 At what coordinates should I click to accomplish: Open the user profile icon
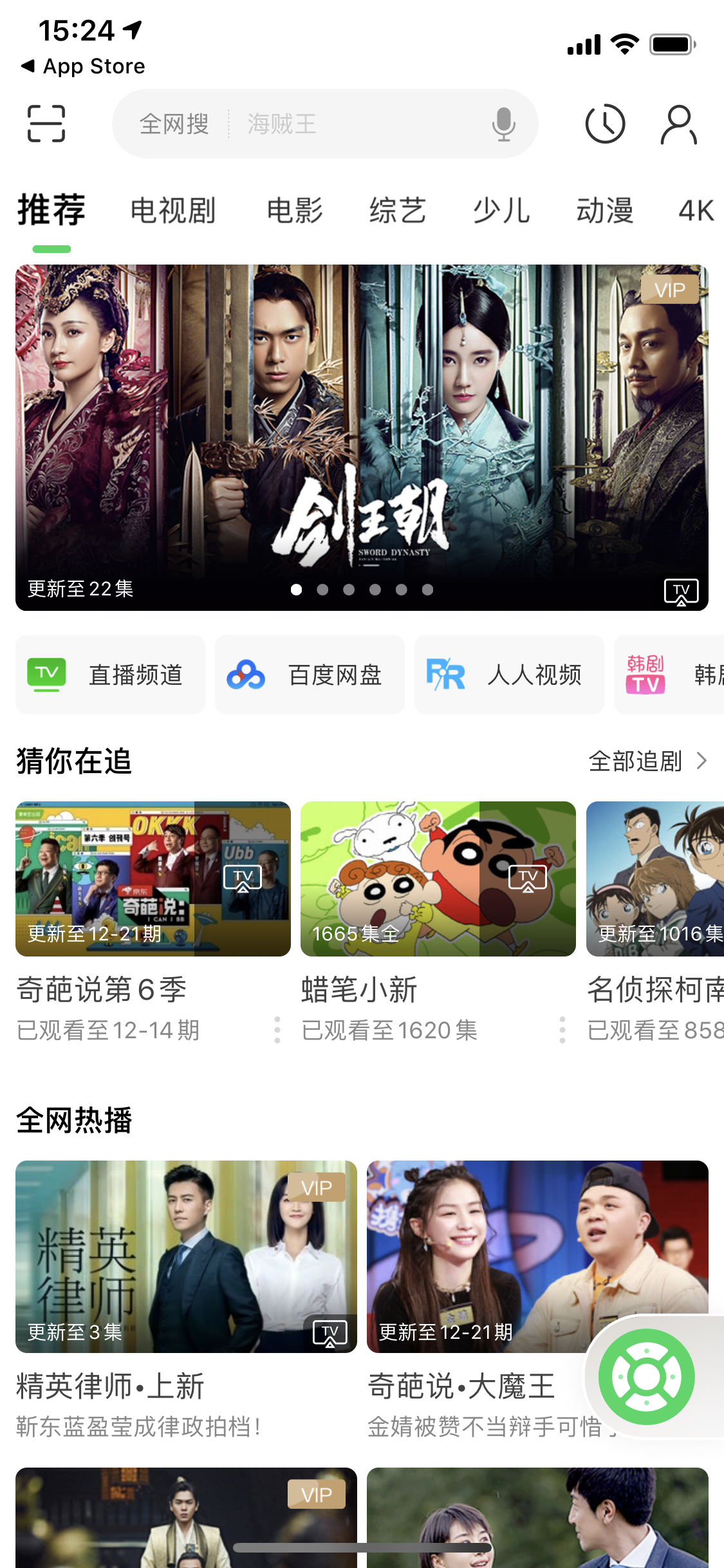tap(678, 124)
